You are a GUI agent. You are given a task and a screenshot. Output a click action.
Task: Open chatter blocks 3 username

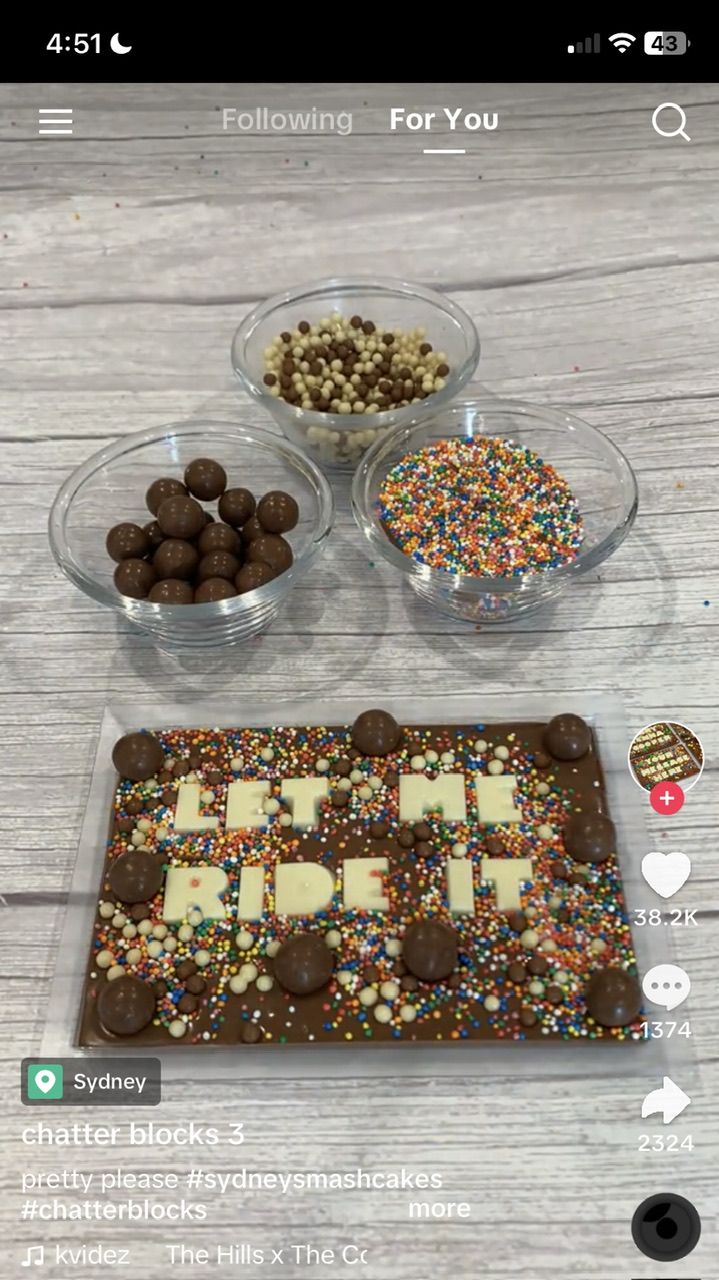[x=133, y=1134]
